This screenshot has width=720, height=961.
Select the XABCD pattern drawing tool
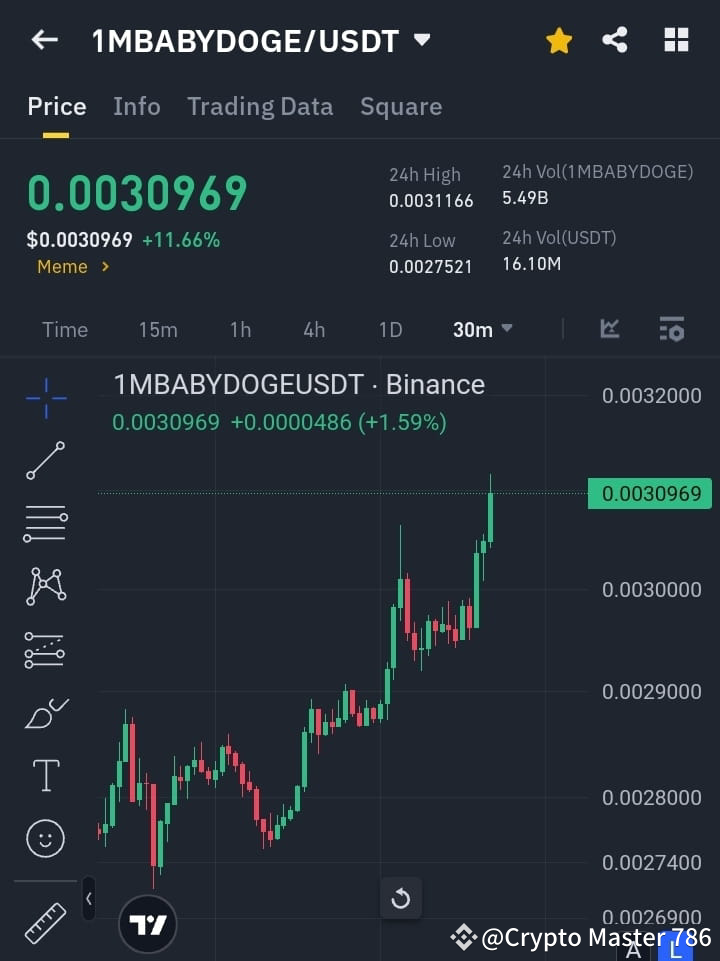coord(45,587)
